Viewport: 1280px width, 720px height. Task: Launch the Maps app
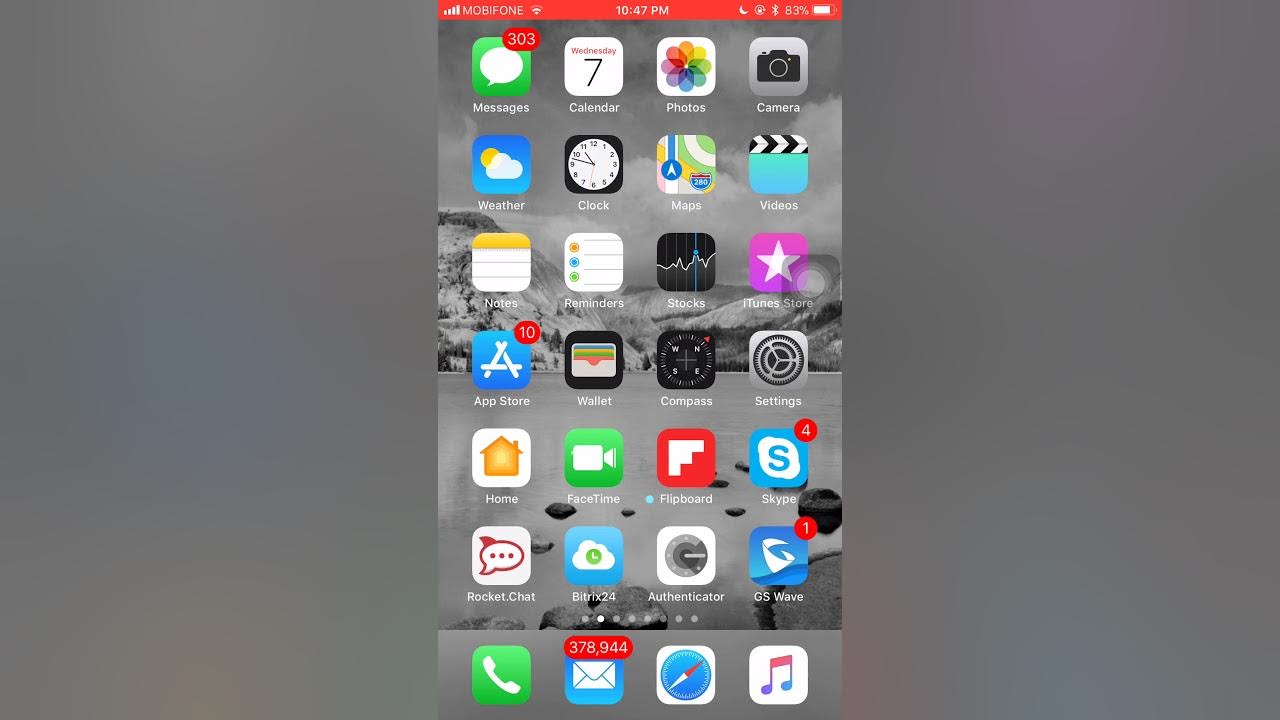[686, 165]
